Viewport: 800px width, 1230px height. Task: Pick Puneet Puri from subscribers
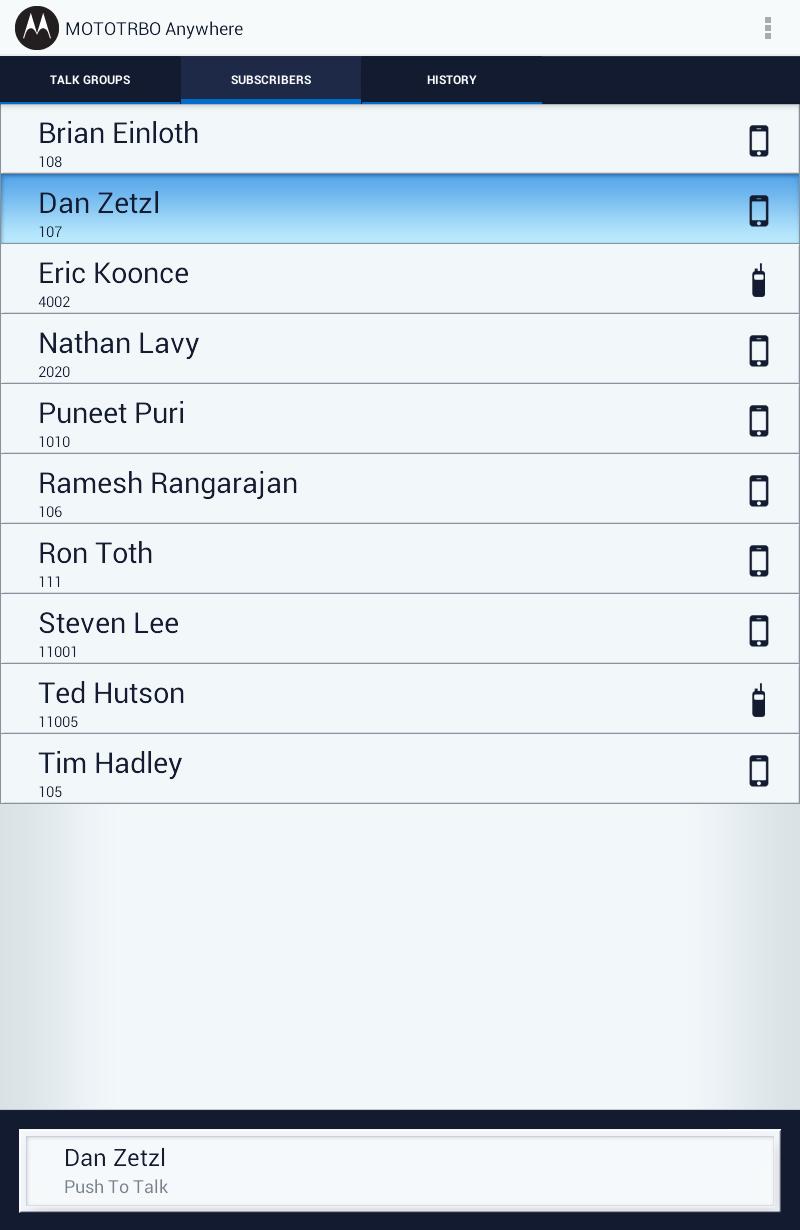pos(400,420)
